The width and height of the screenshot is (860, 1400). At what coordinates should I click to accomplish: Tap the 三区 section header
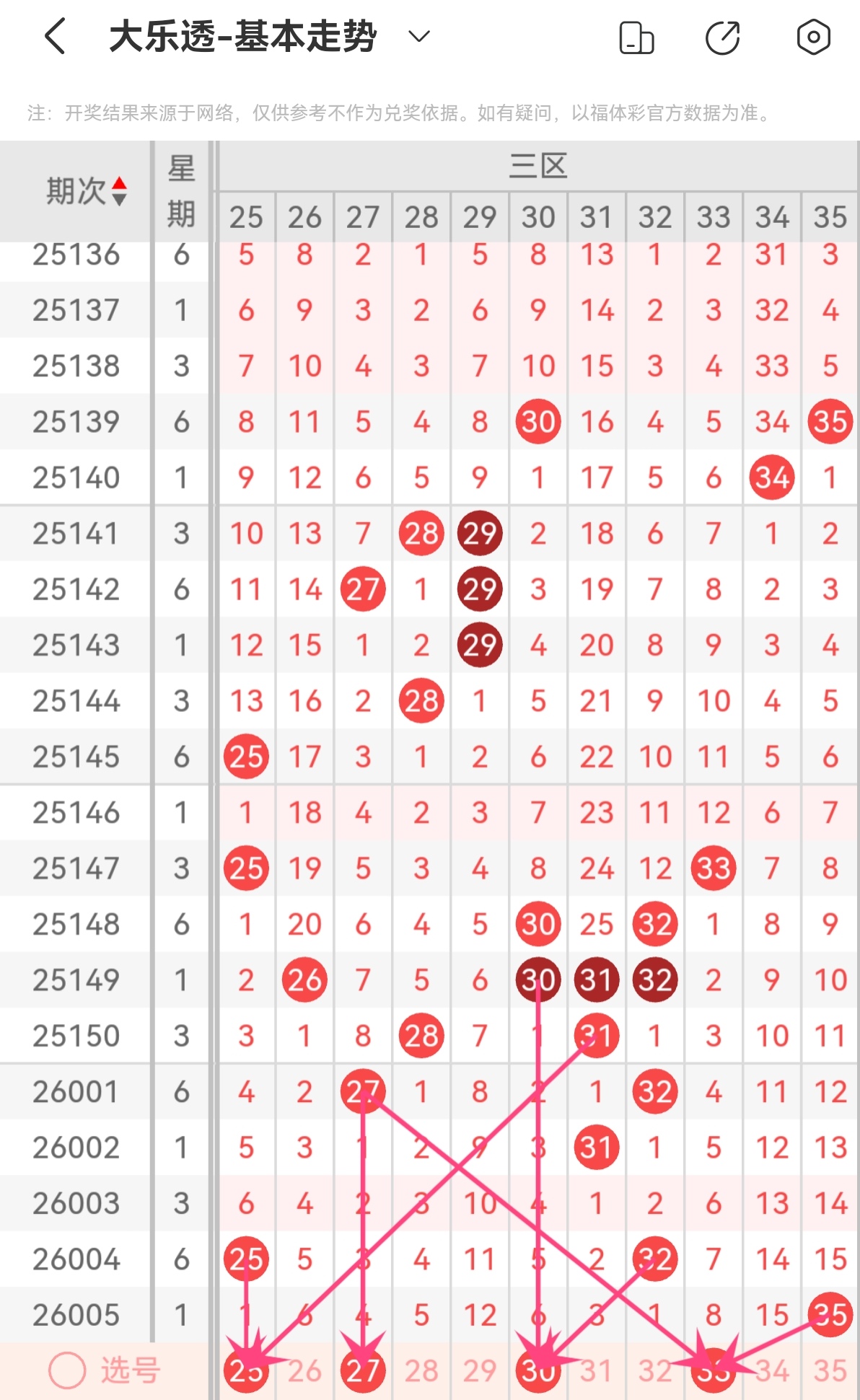point(536,164)
